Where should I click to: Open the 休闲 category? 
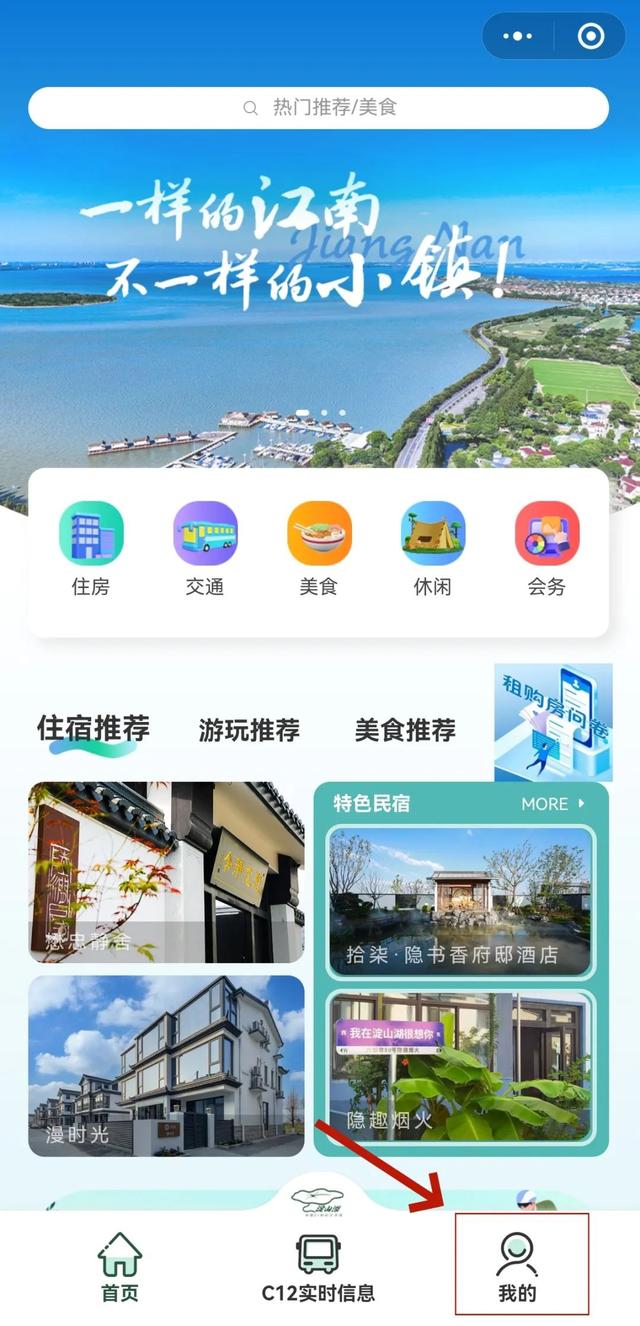[433, 549]
